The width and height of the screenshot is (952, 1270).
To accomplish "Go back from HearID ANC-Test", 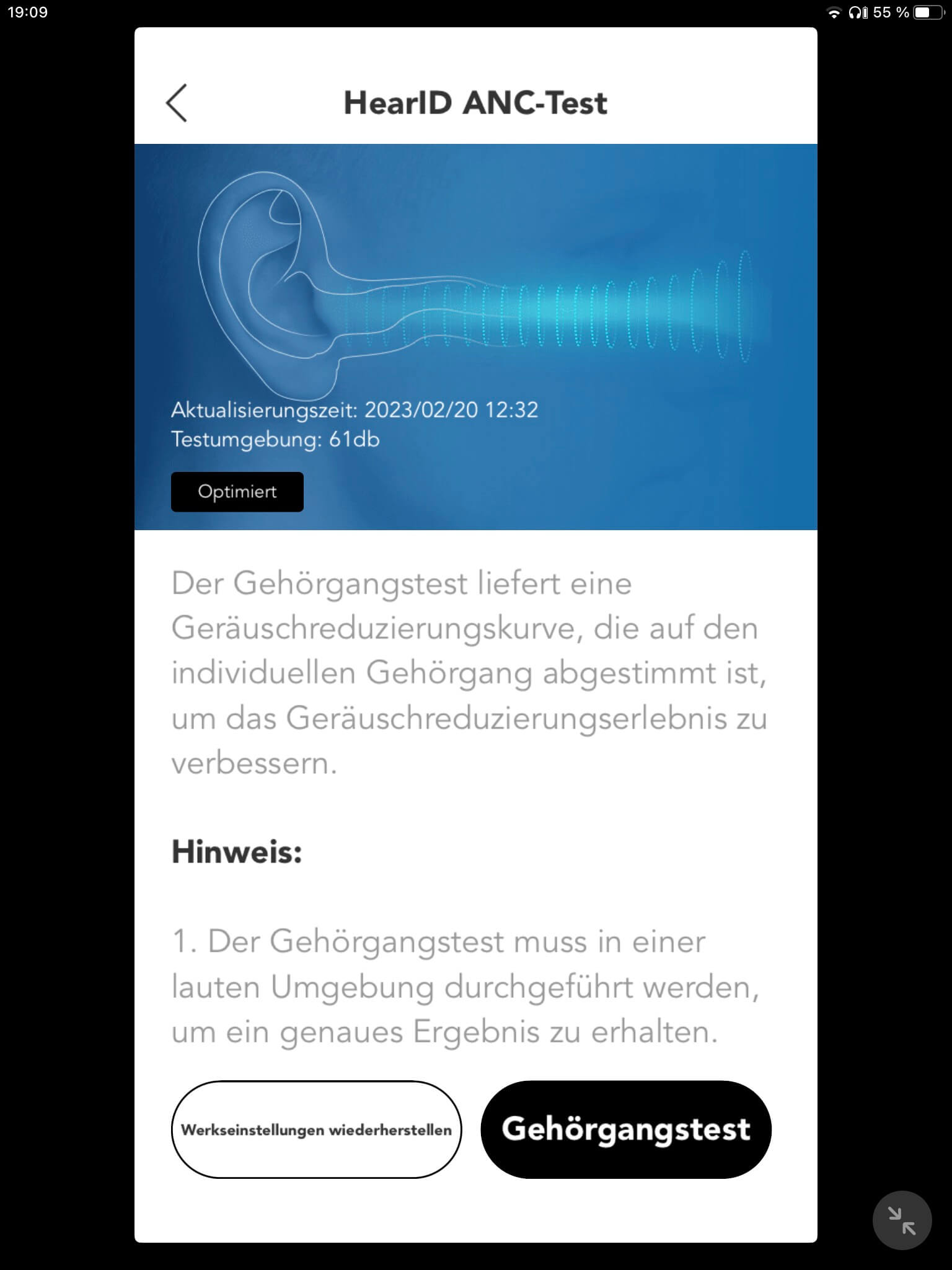I will pyautogui.click(x=177, y=103).
